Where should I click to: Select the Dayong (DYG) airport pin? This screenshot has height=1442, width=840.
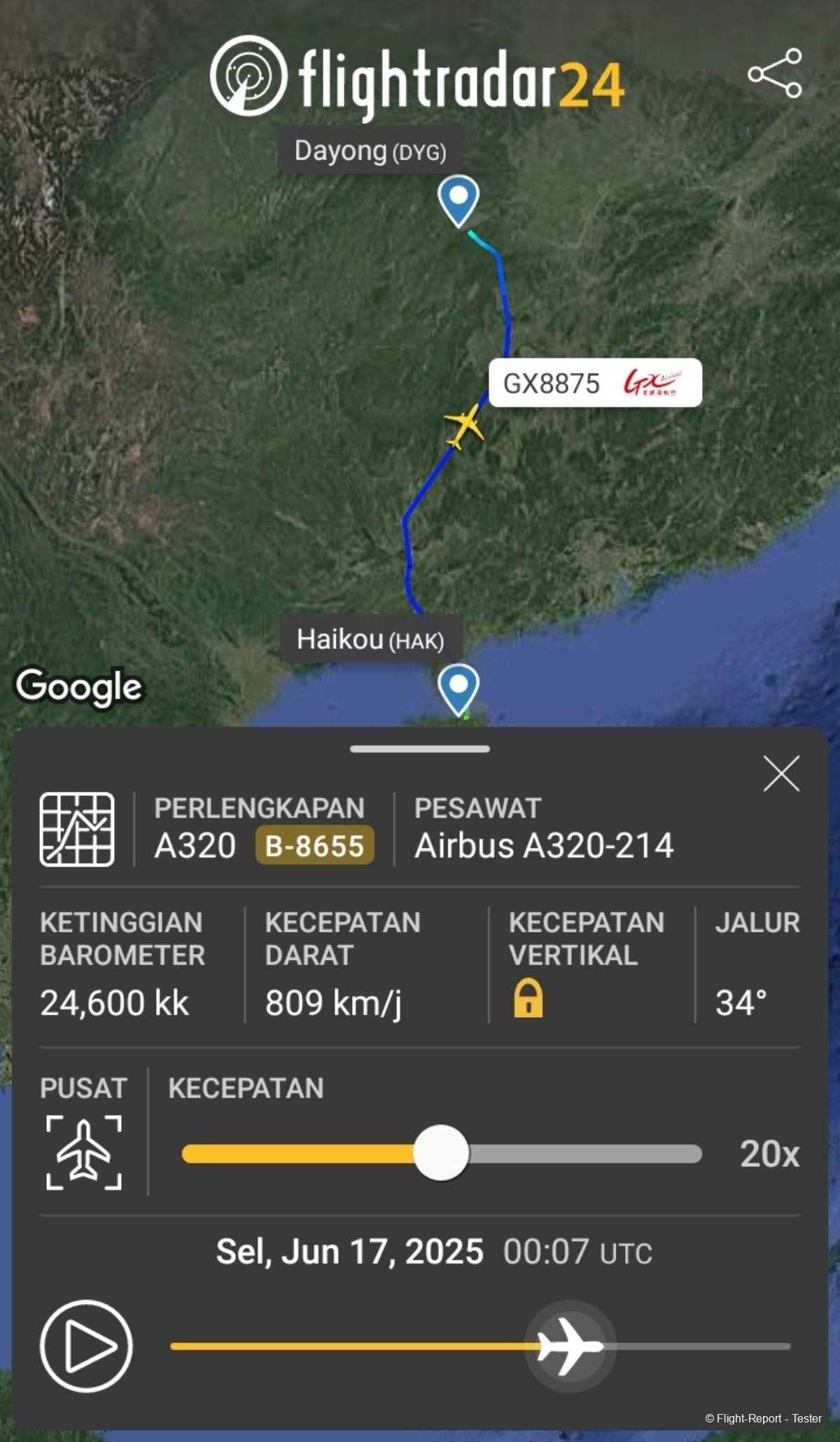[x=458, y=199]
